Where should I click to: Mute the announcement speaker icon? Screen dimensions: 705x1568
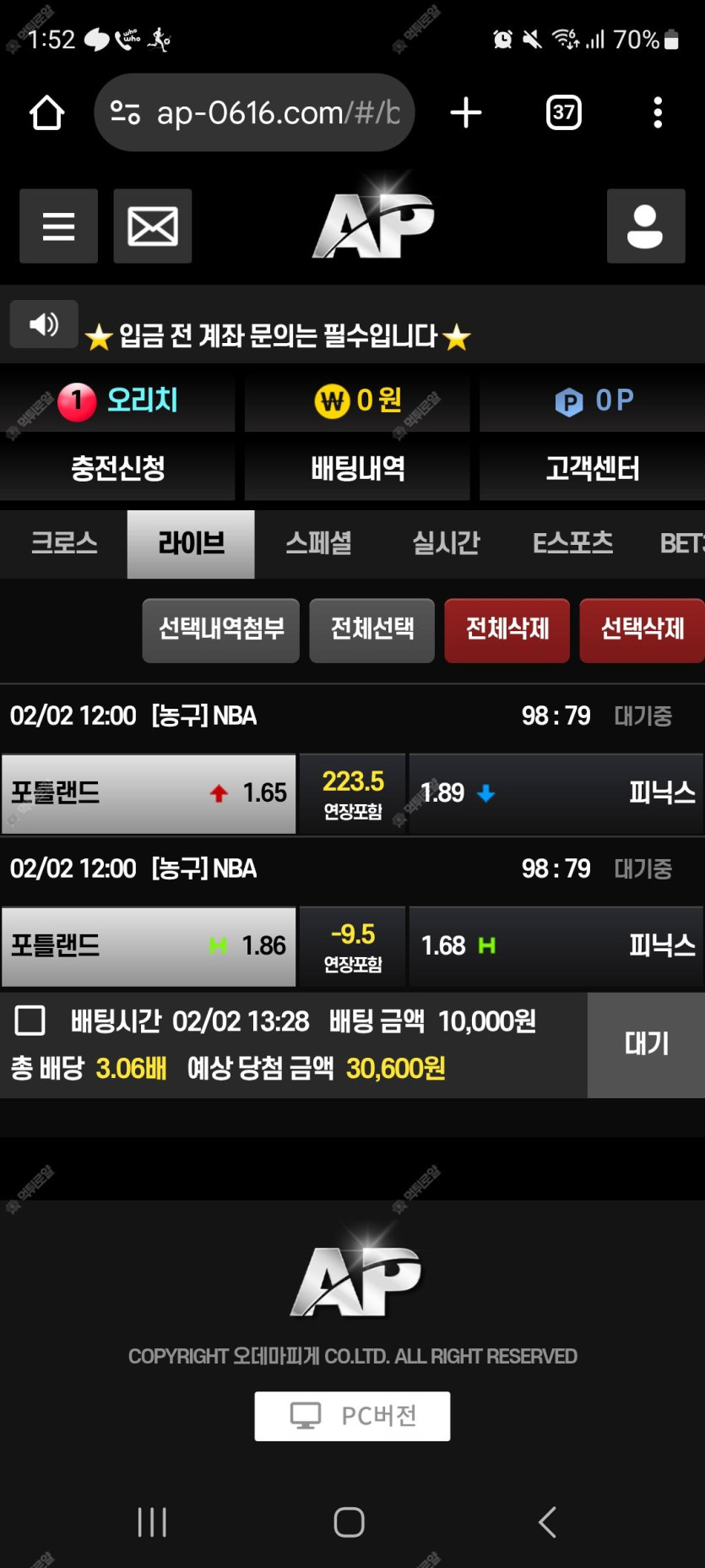[44, 324]
